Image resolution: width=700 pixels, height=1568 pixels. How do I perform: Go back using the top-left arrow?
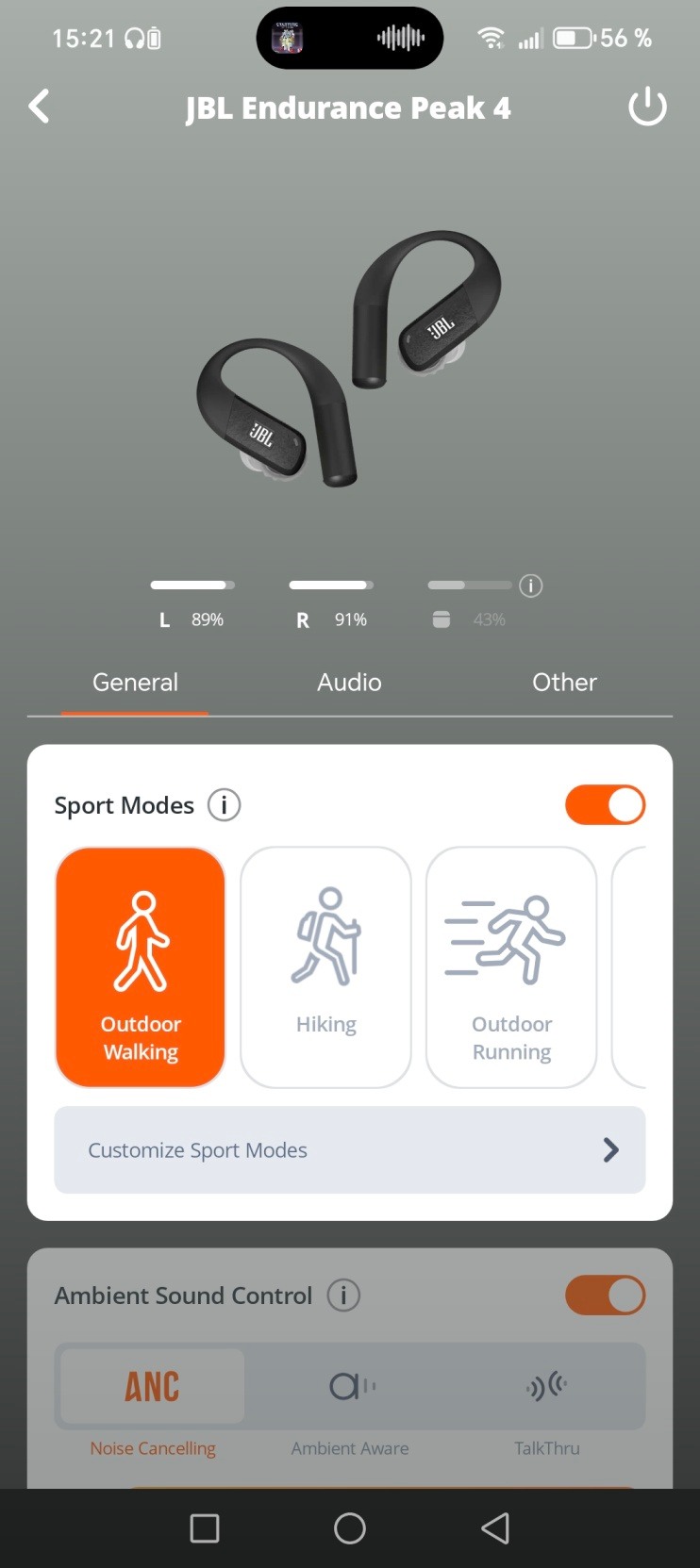click(x=40, y=107)
